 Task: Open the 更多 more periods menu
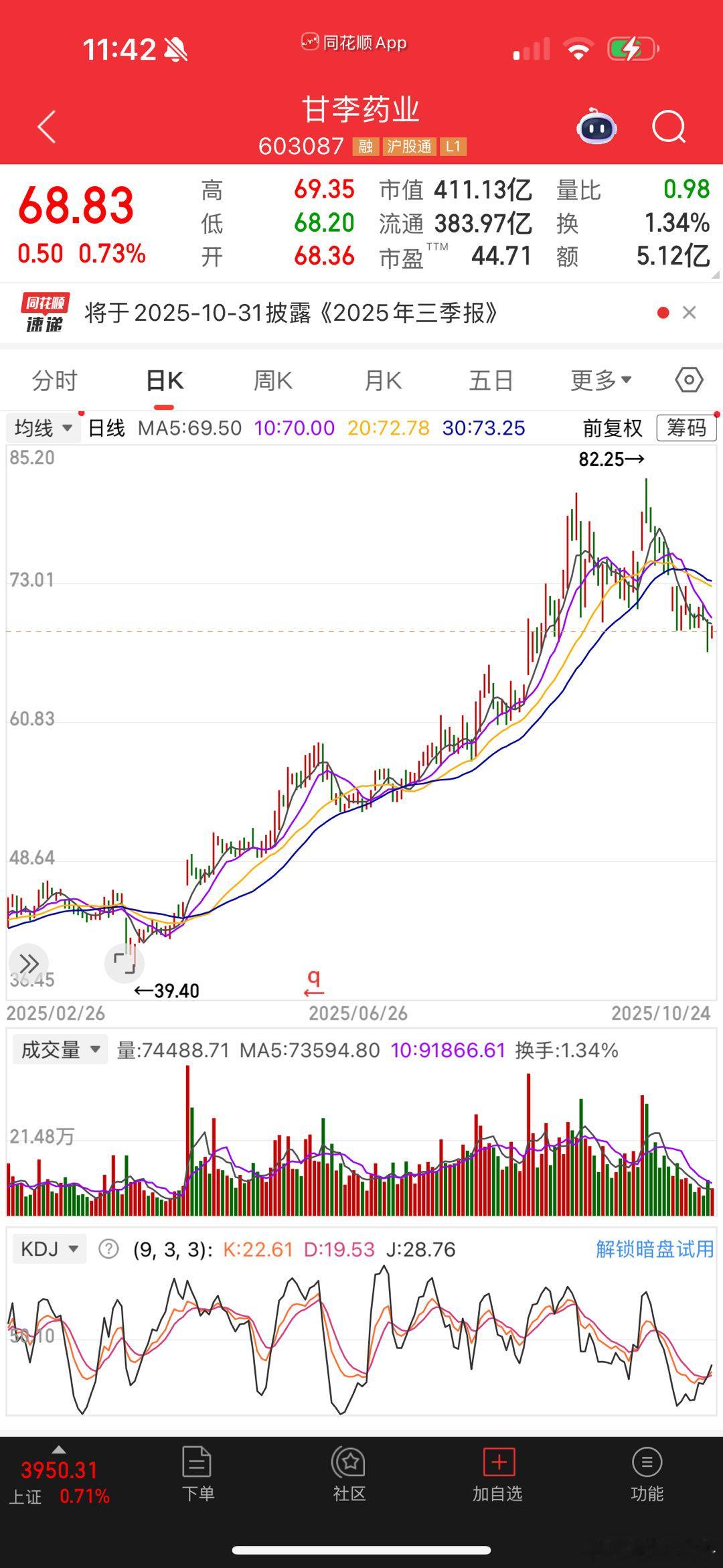pos(599,379)
